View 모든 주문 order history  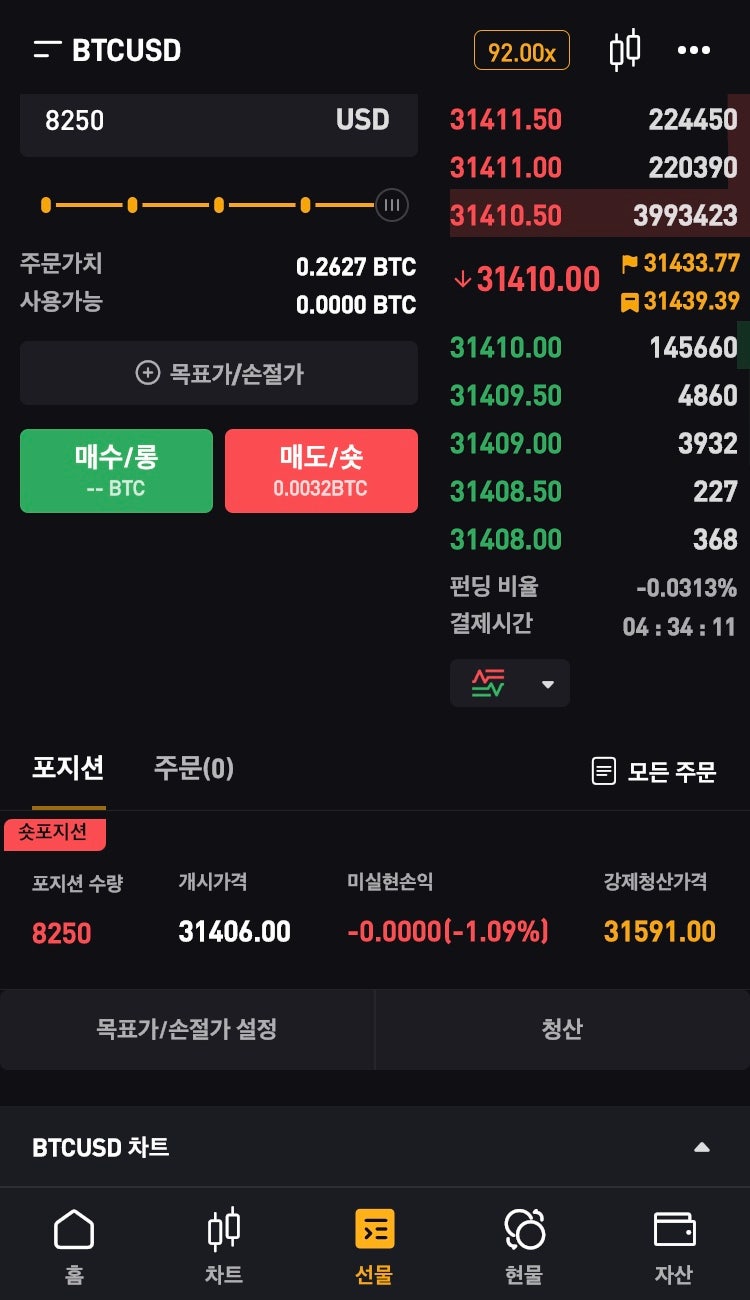tap(654, 771)
